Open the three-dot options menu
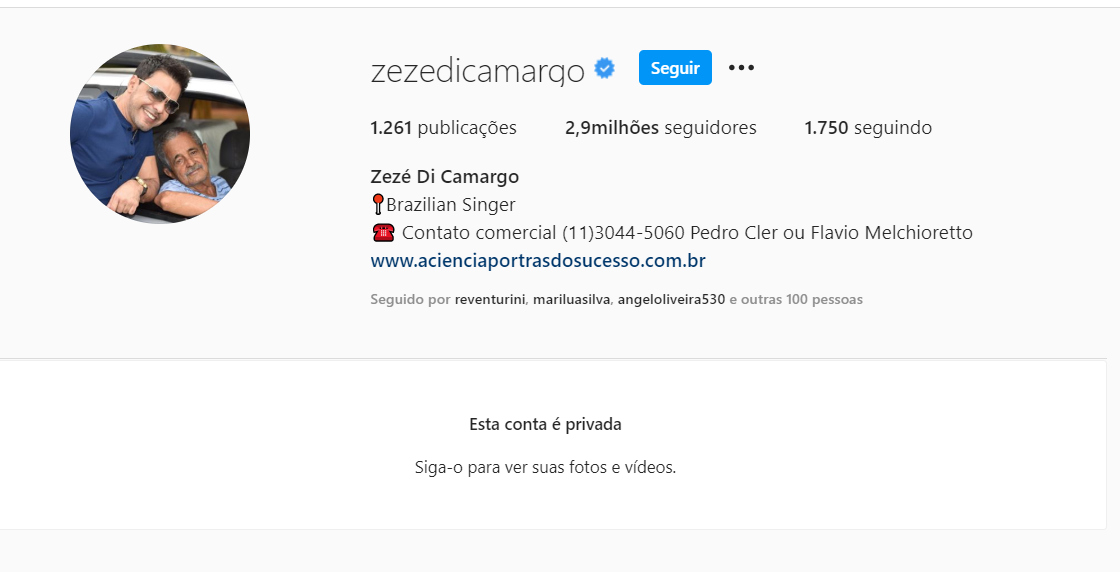The height and width of the screenshot is (572, 1120). 741,68
